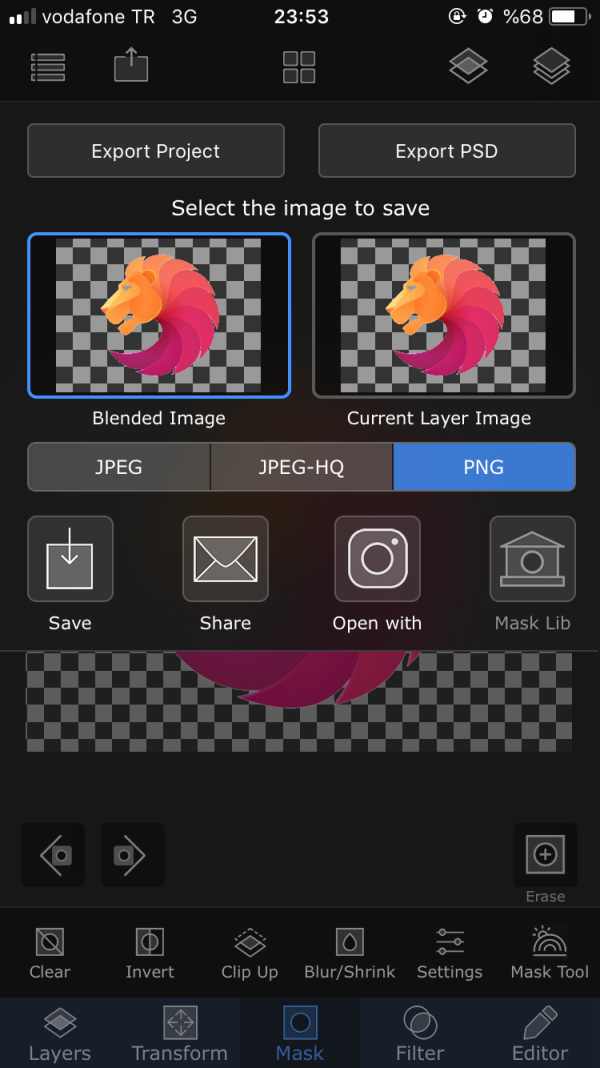Viewport: 600px width, 1068px height.
Task: Select the Blended Image thumbnail
Action: point(159,315)
